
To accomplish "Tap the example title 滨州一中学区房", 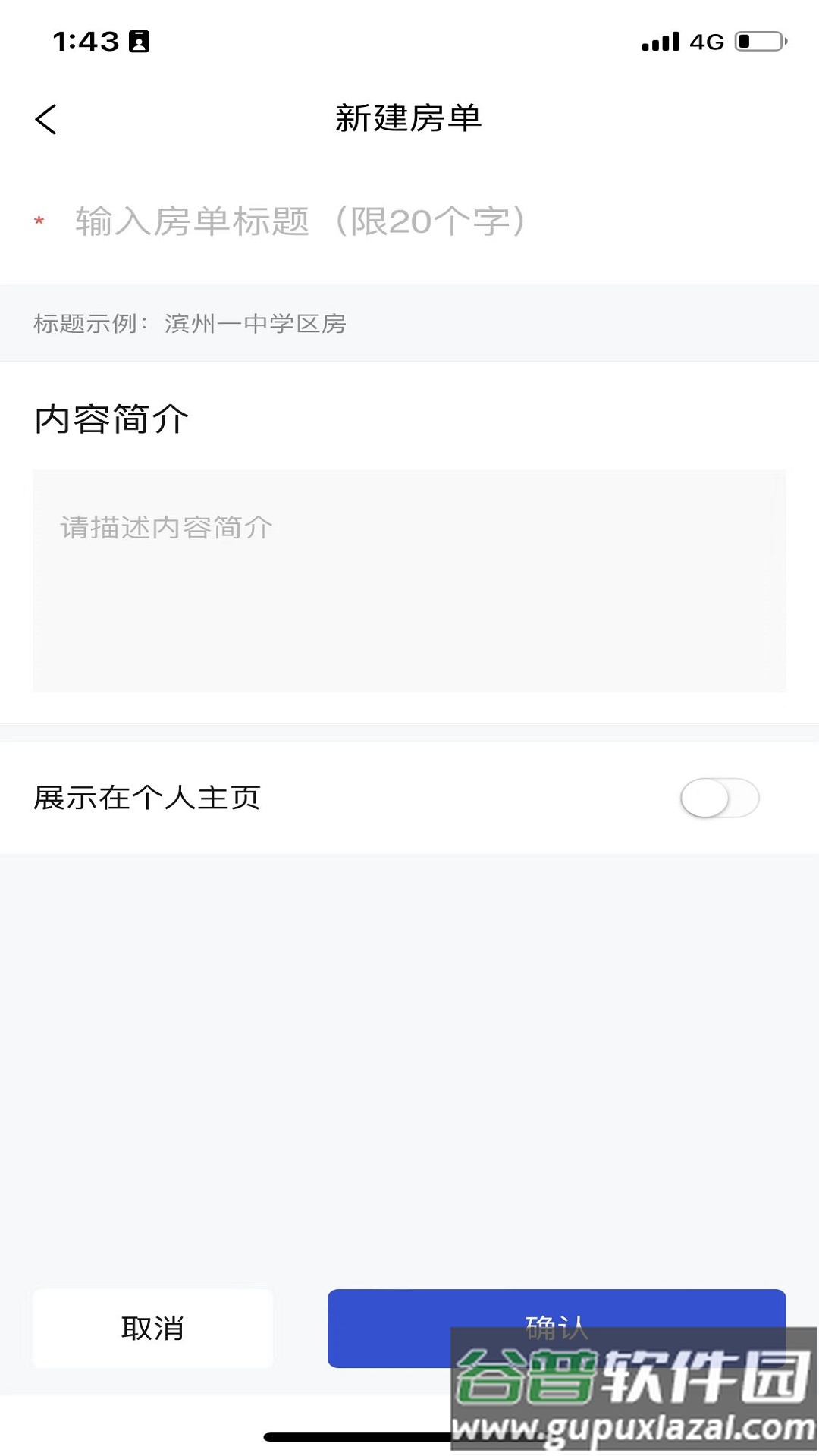I will 254,322.
